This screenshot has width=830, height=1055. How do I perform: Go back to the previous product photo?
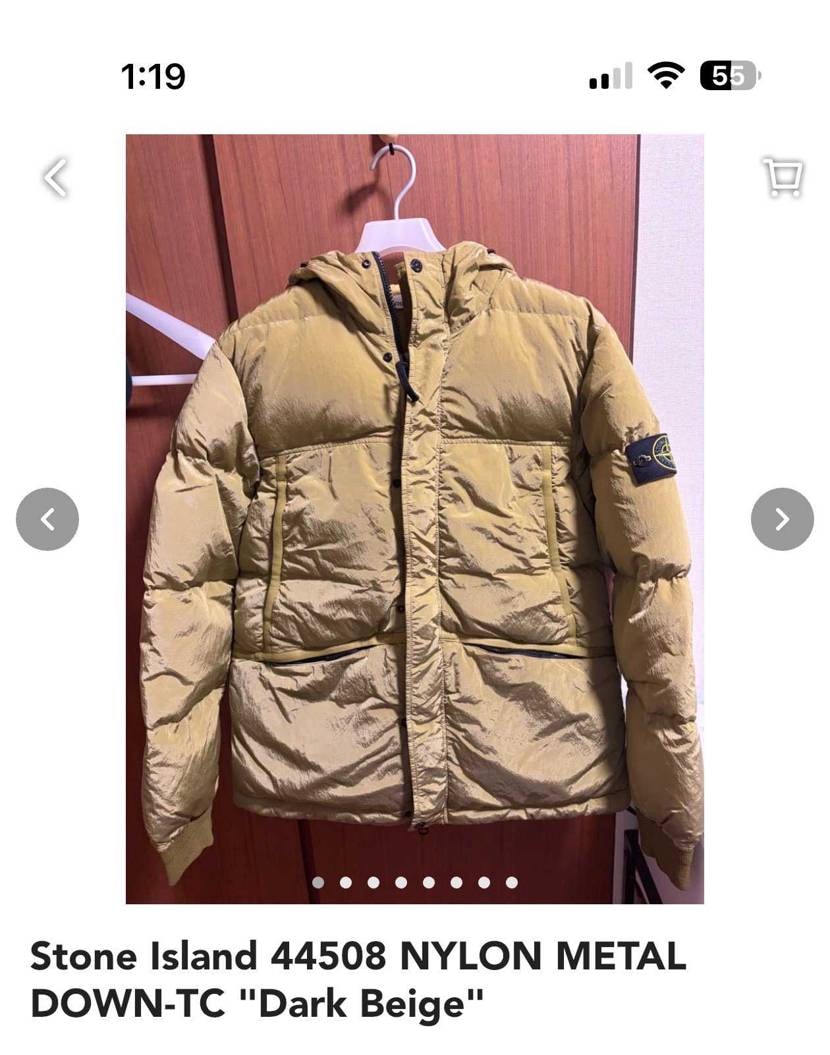point(48,518)
